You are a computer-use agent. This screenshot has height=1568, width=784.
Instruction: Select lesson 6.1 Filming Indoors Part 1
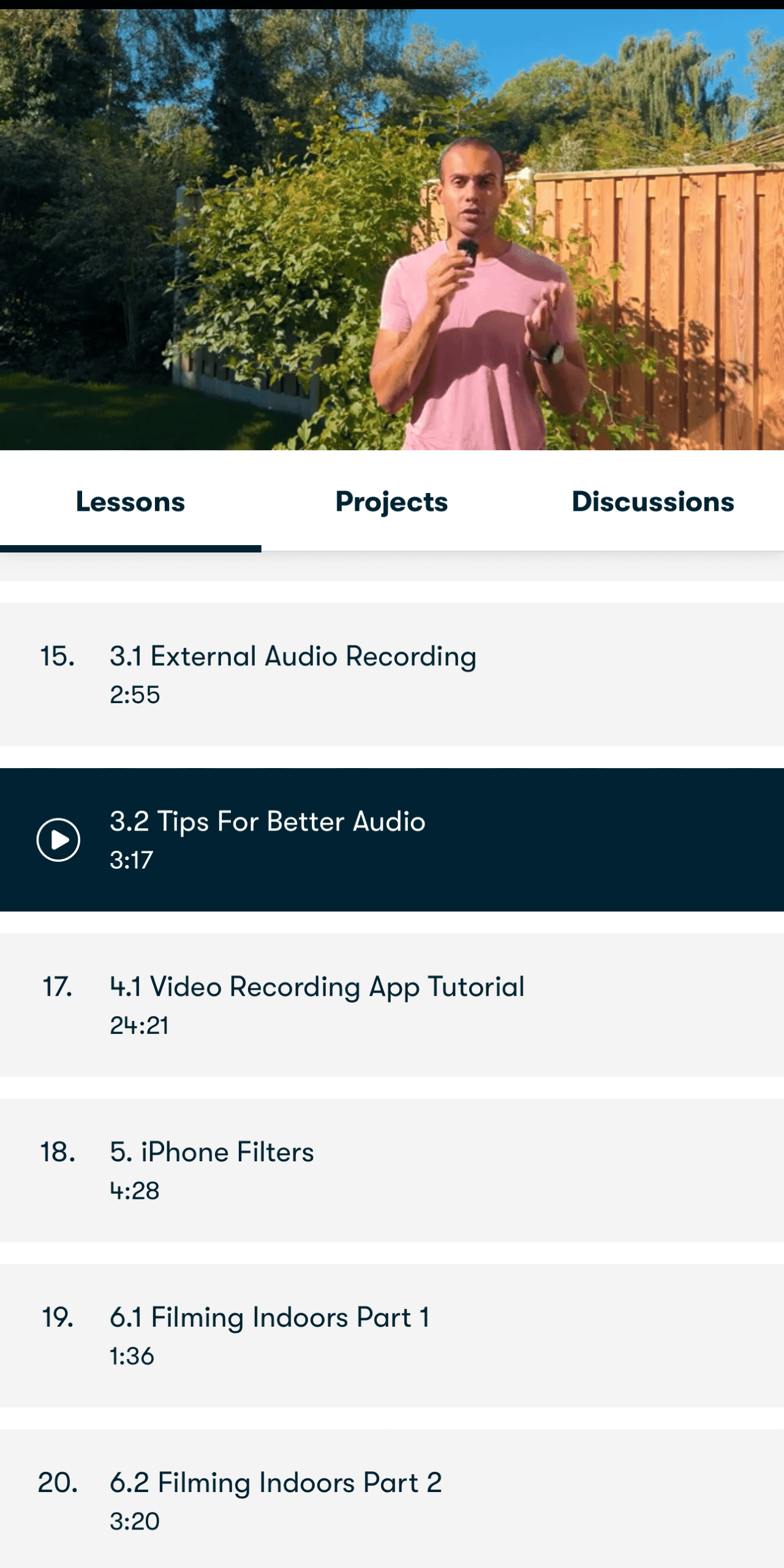click(x=269, y=1317)
